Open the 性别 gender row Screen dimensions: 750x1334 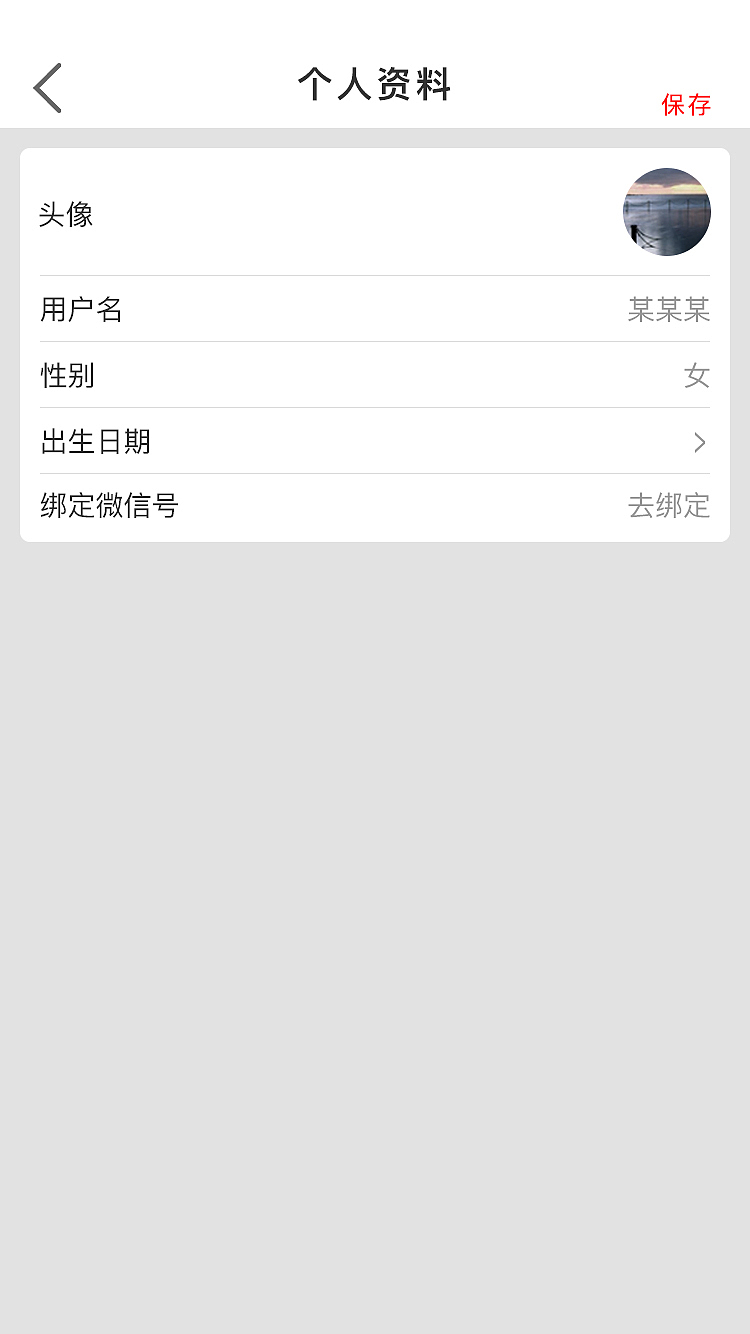click(375, 376)
